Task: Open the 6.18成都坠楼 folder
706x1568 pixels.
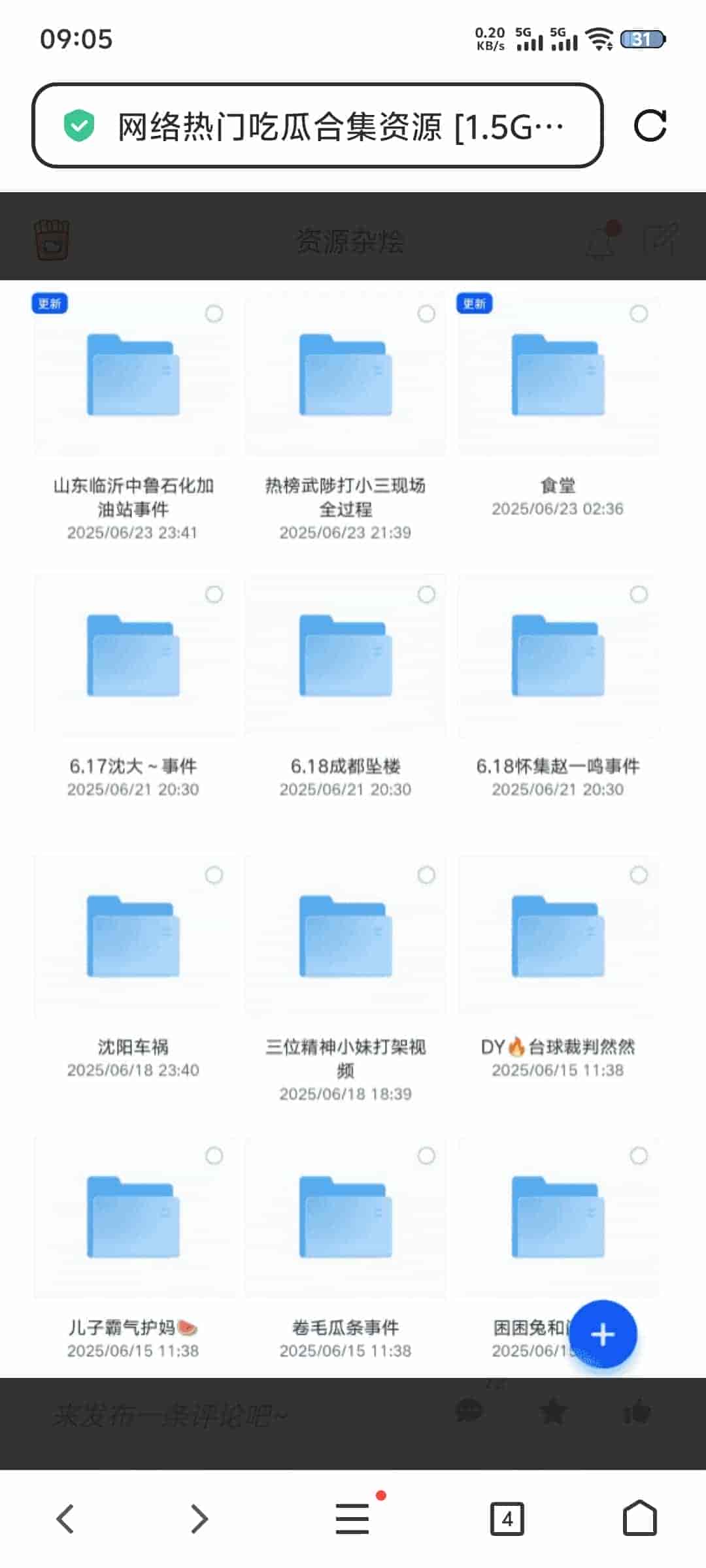Action: coord(345,657)
